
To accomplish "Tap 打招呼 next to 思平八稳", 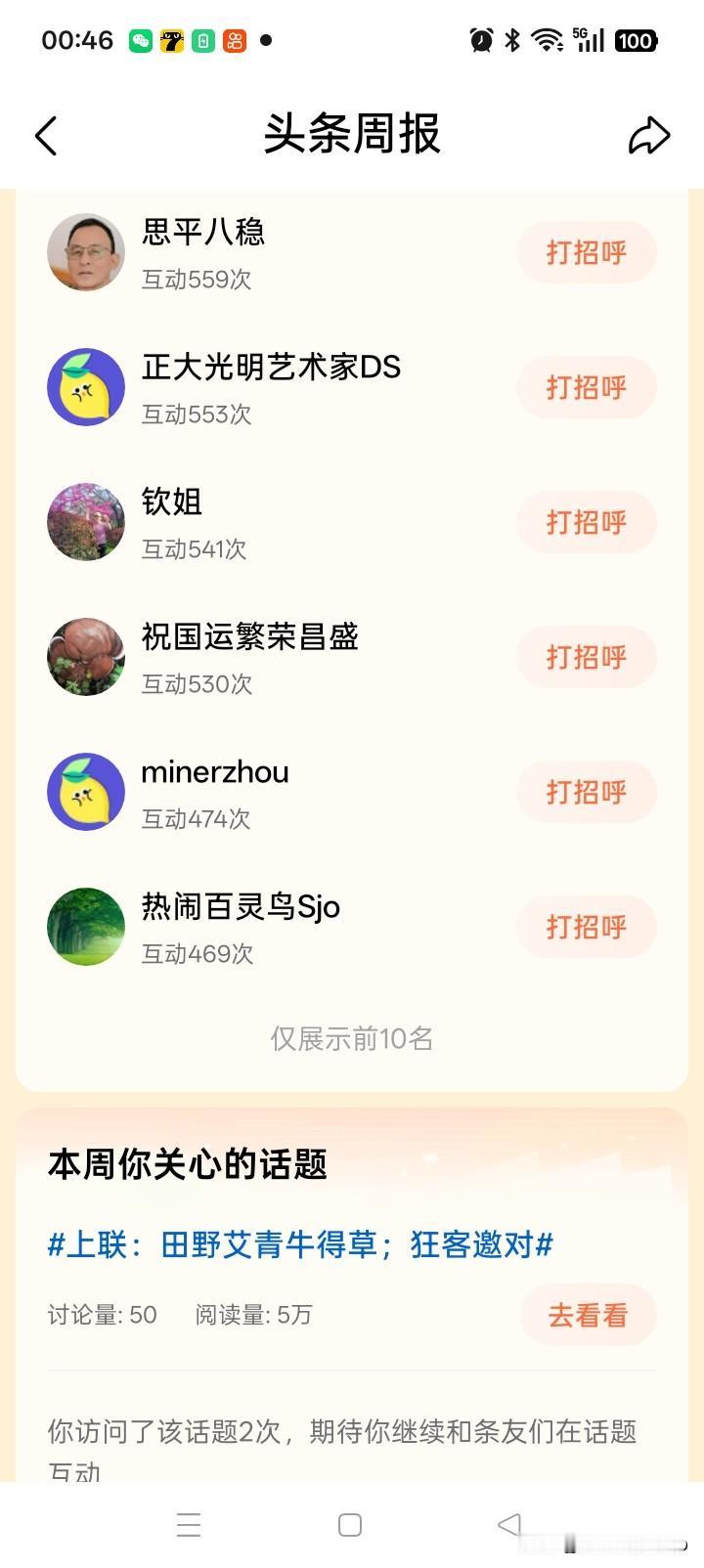I will [586, 252].
